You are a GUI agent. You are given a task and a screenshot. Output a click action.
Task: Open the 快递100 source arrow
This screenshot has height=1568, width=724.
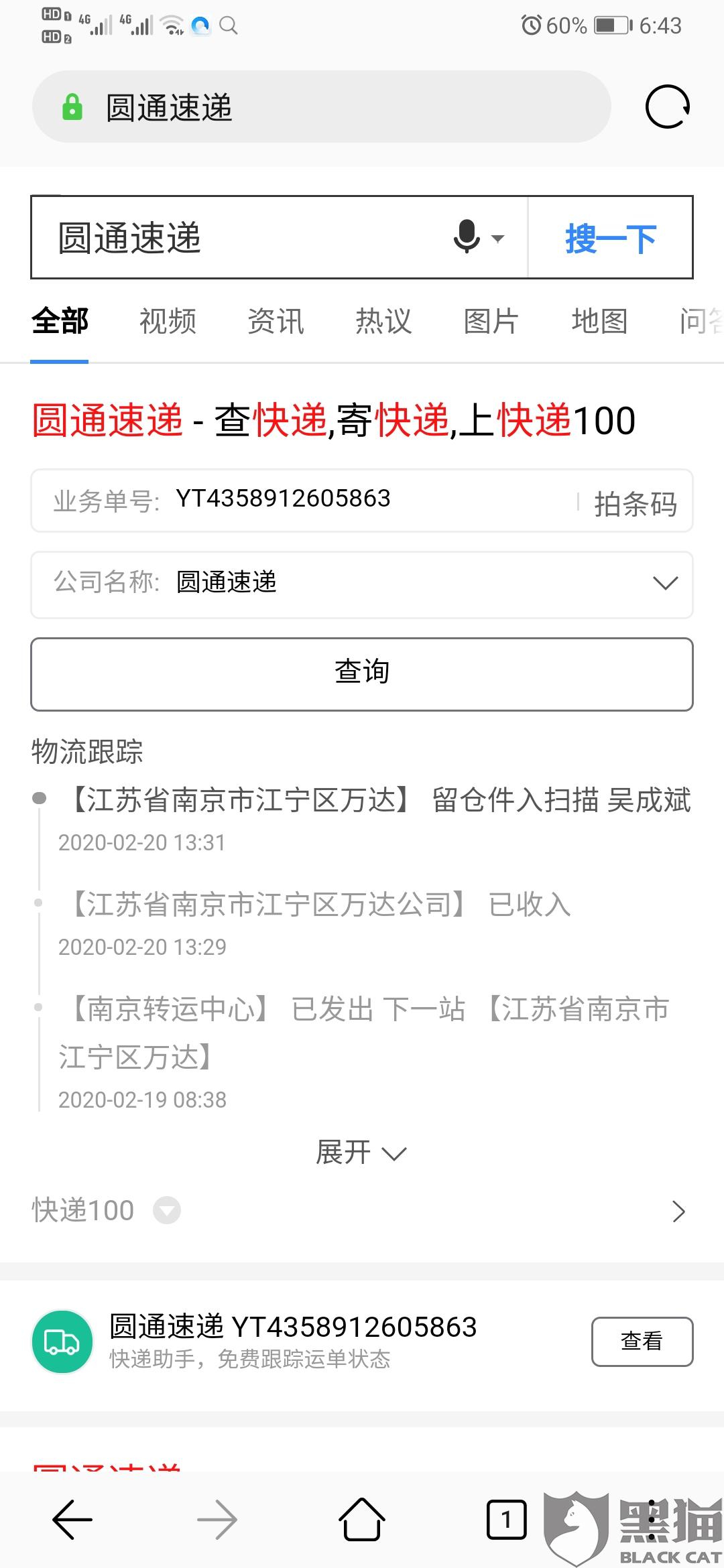point(678,1211)
